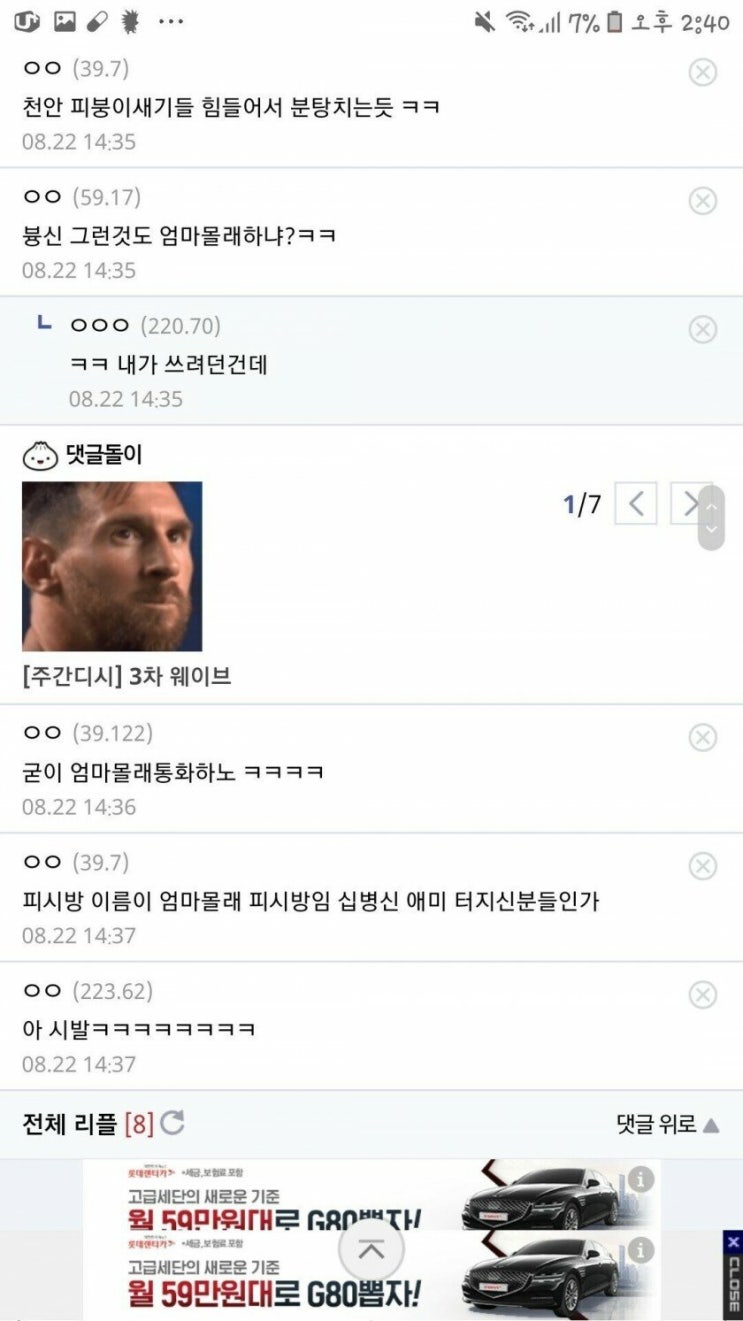This screenshot has width=743, height=1321.
Task: Go to the previous 댓글돌이 item
Action: (x=636, y=504)
